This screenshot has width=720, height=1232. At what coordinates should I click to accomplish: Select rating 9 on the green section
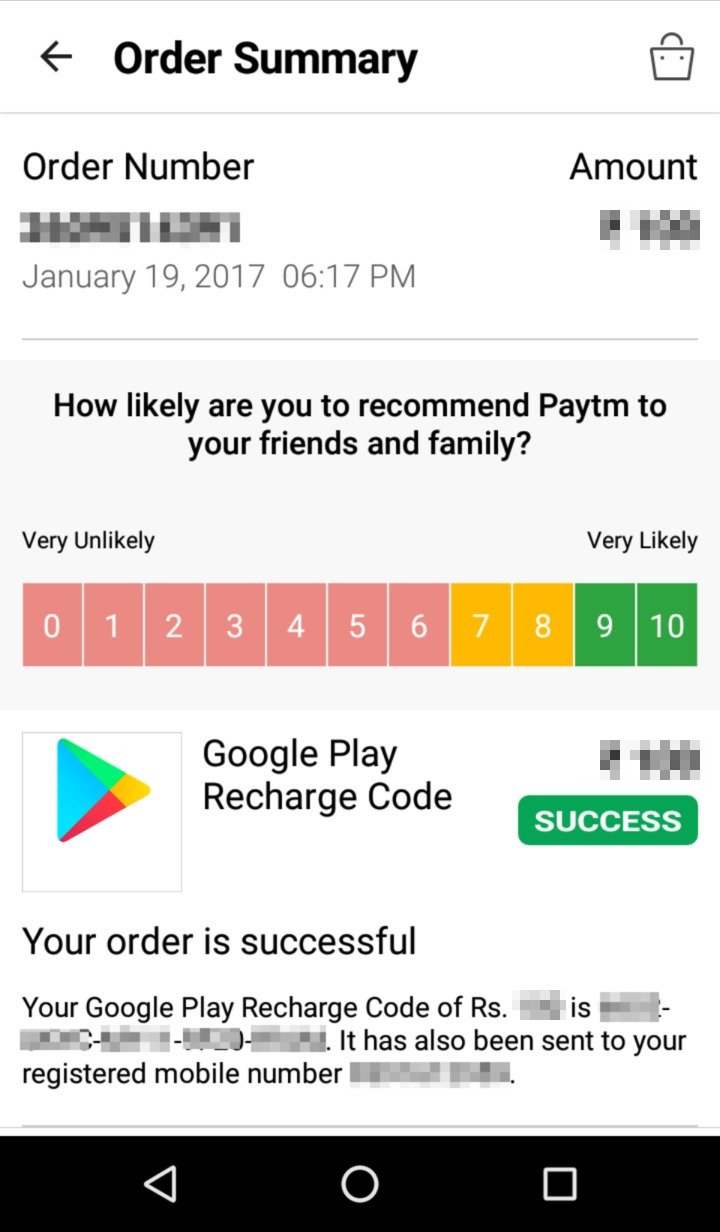click(604, 625)
